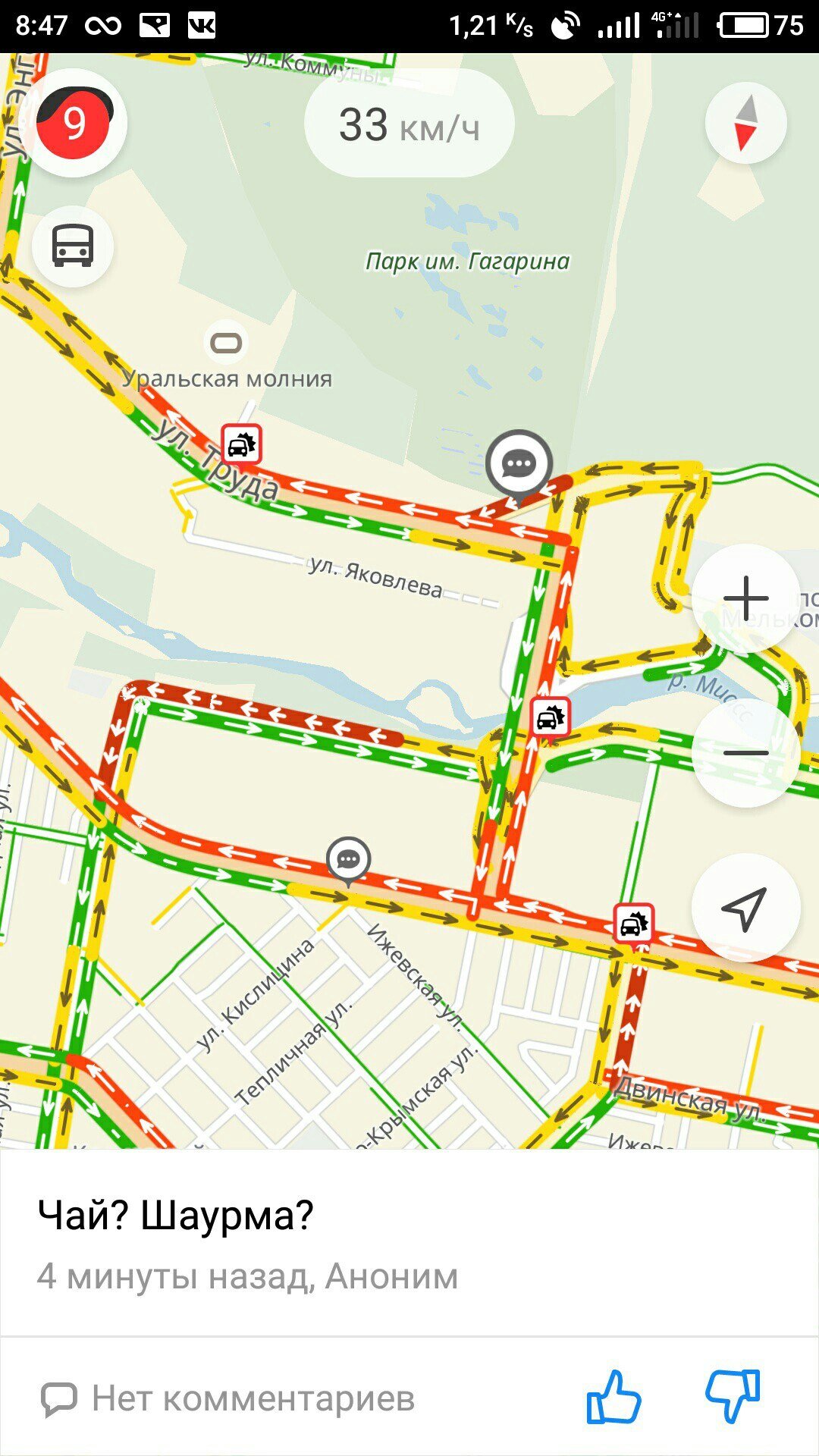Open the accident marker by the river bridge
This screenshot has width=819, height=1456.
click(550, 717)
